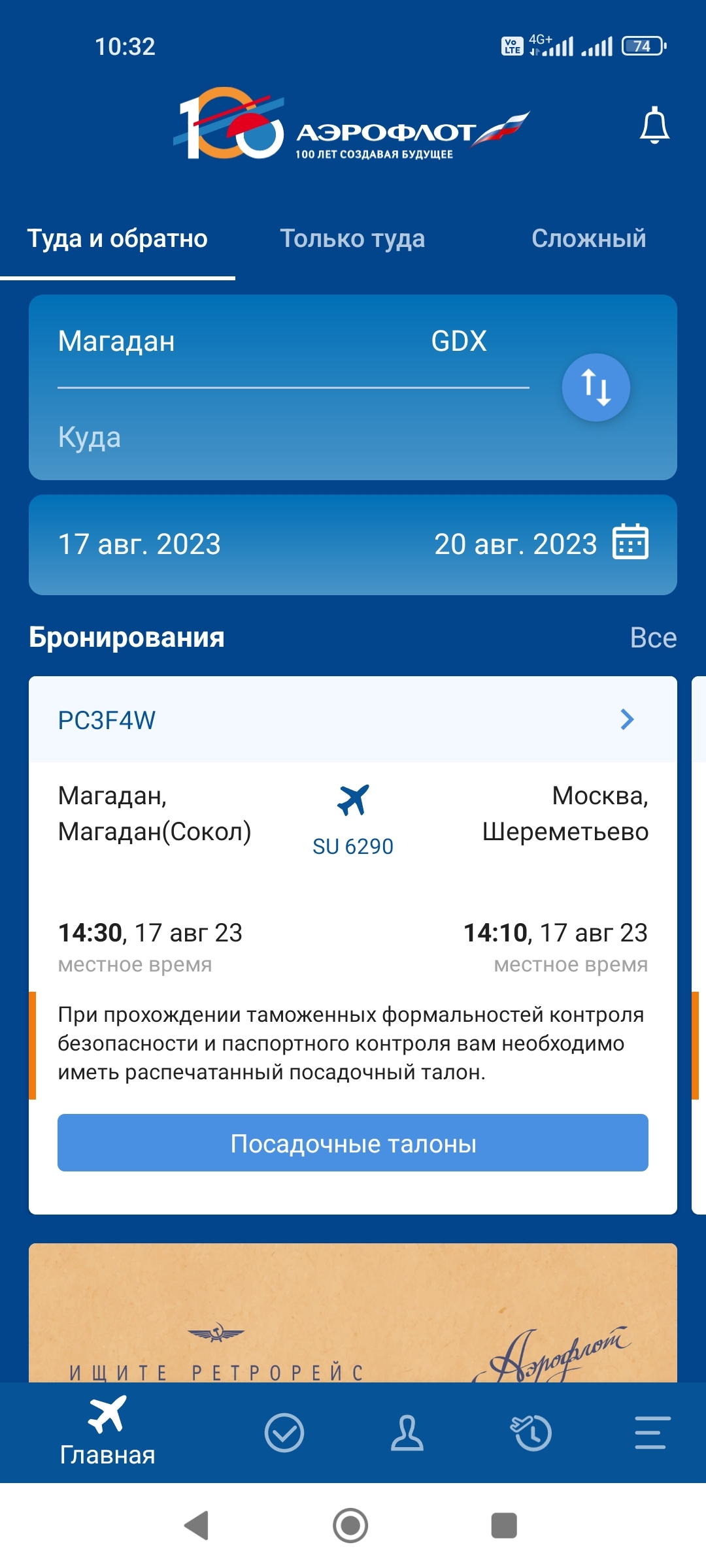Open the profile tab
This screenshot has width=706, height=1568.
(x=407, y=1433)
